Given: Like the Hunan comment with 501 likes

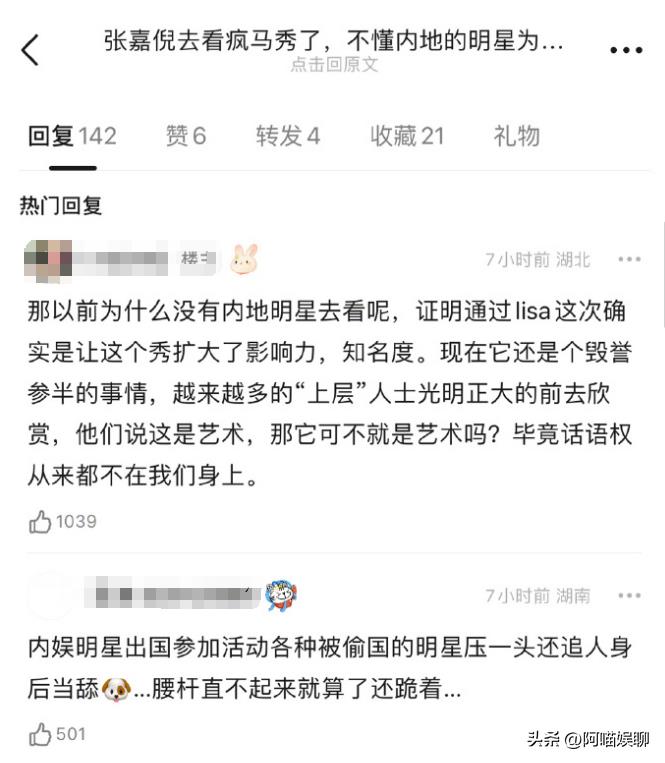Looking at the screenshot, I should point(41,735).
